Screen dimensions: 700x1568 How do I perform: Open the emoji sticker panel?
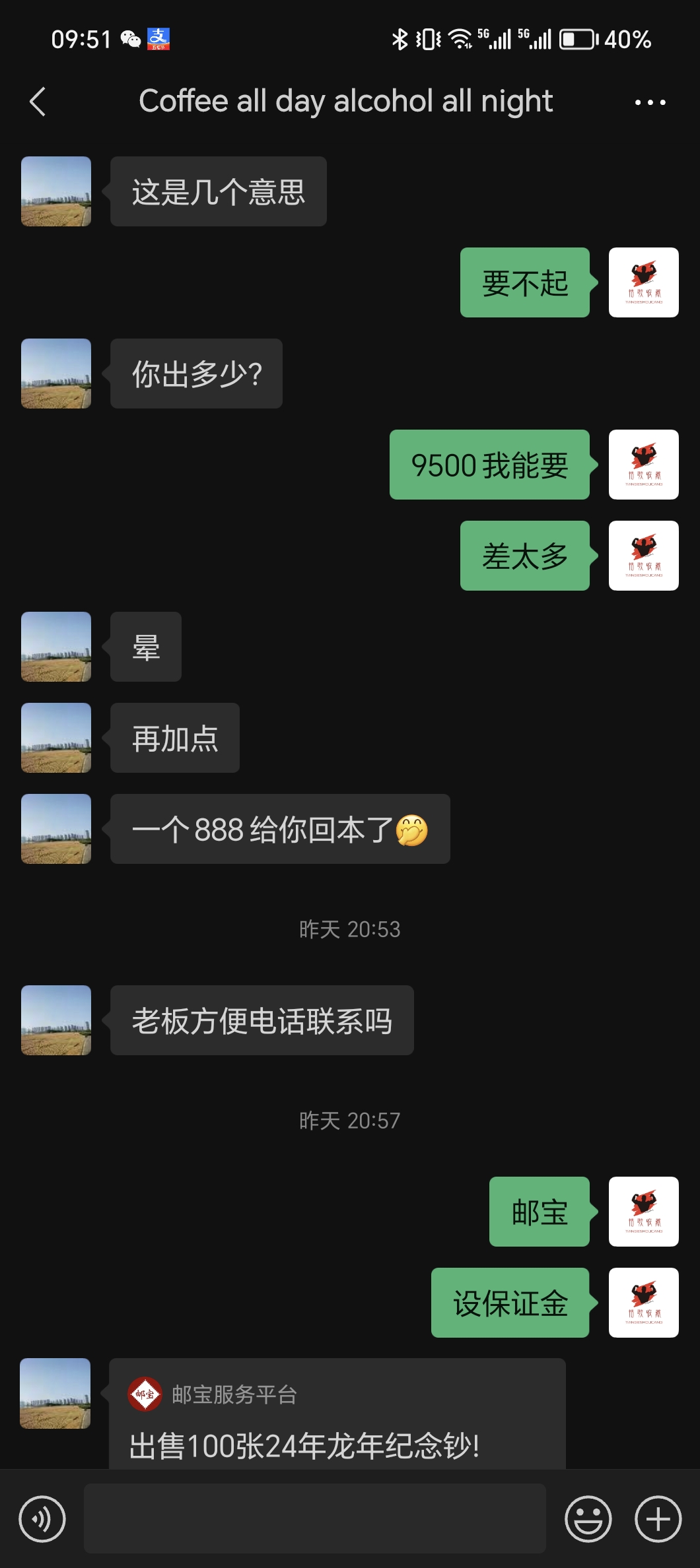point(588,1519)
